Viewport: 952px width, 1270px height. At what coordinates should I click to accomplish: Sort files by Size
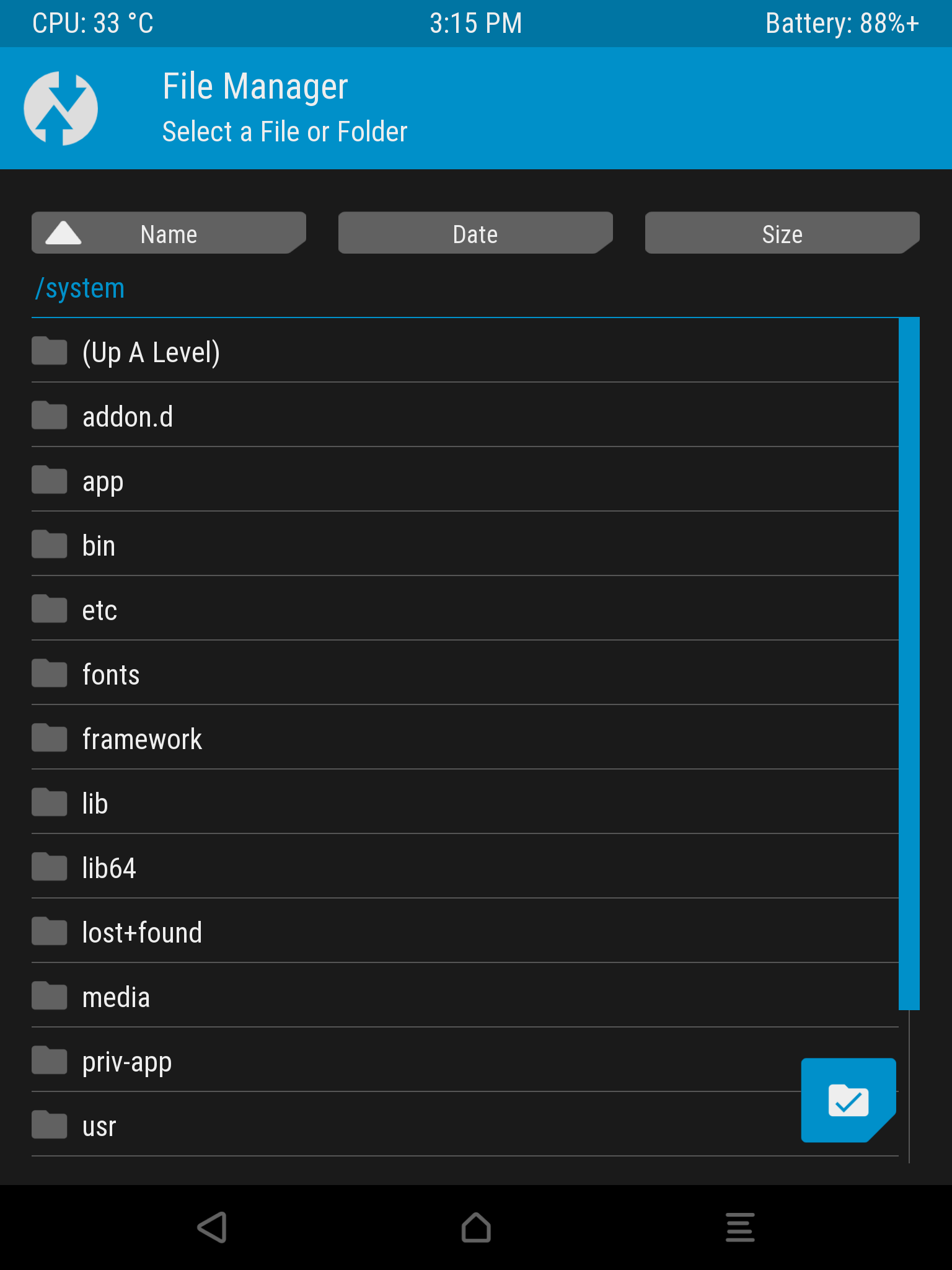click(x=782, y=234)
